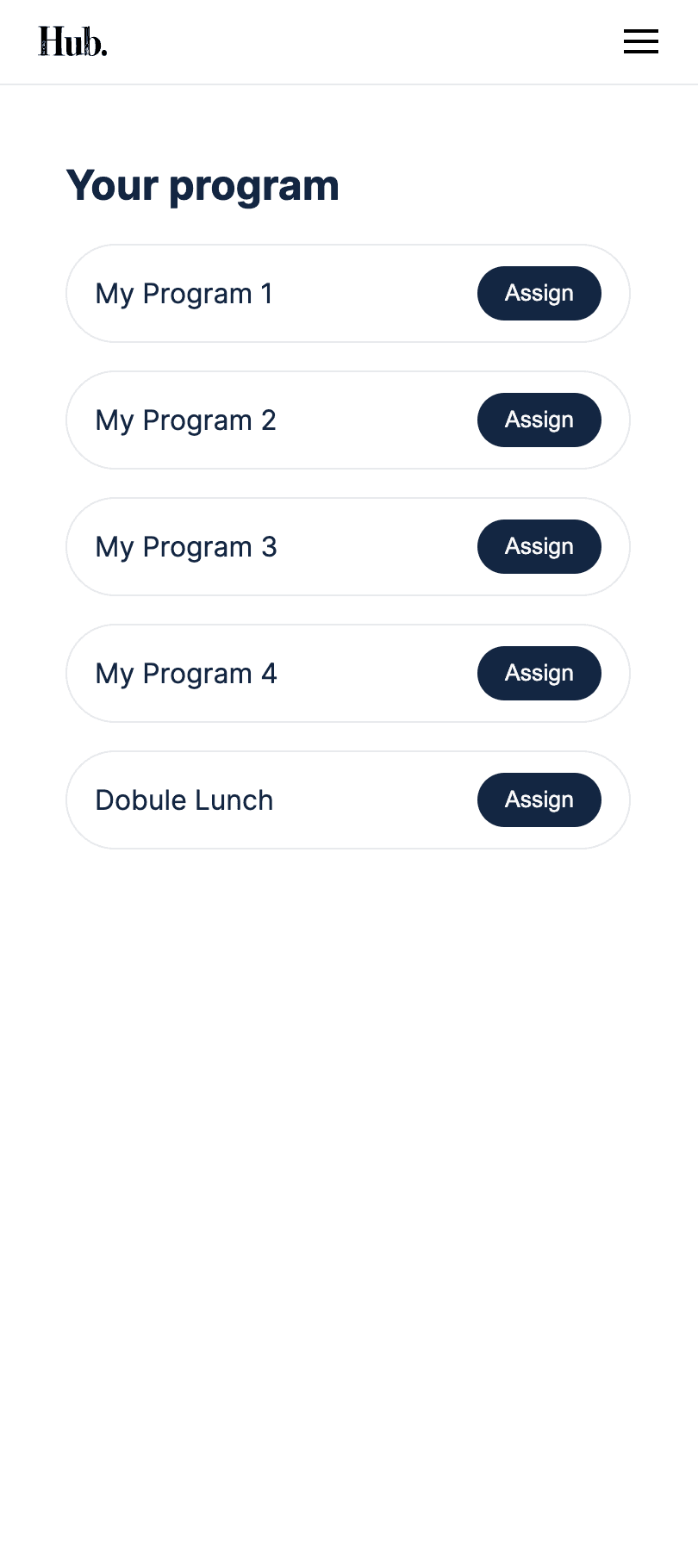Select the My Program 2 card

click(259, 420)
